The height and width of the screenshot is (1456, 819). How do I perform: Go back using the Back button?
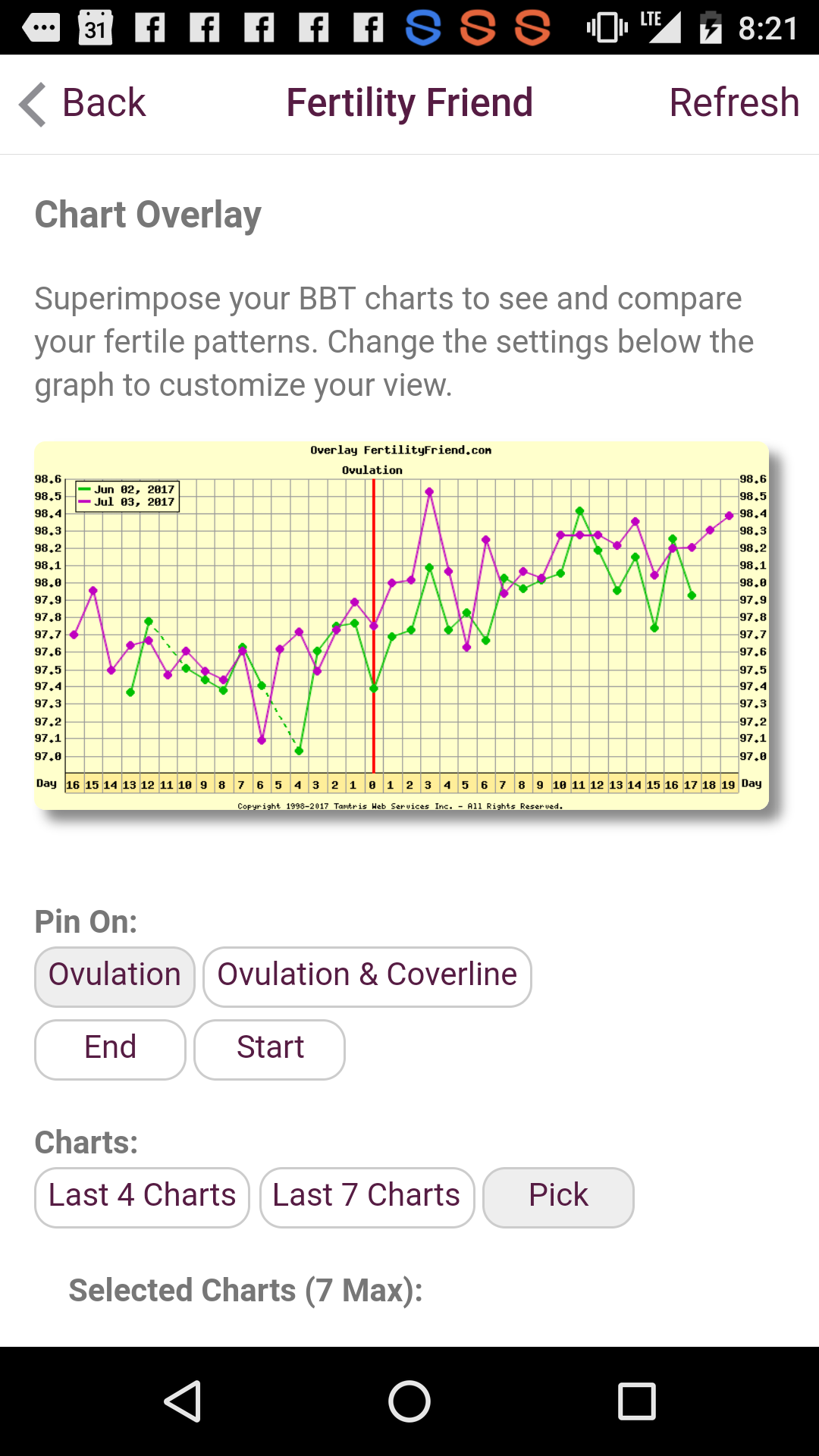(x=83, y=103)
